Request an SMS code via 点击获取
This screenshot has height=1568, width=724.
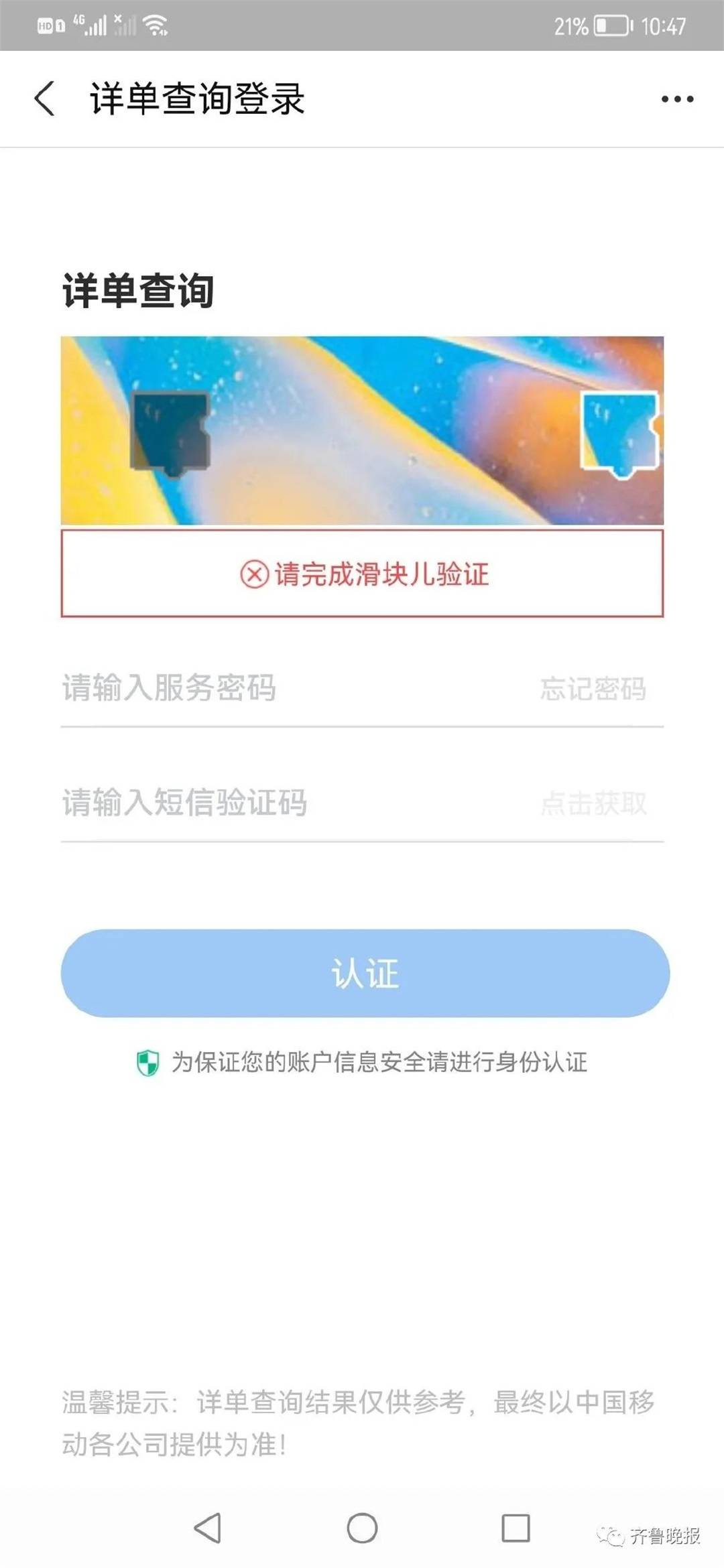(593, 803)
